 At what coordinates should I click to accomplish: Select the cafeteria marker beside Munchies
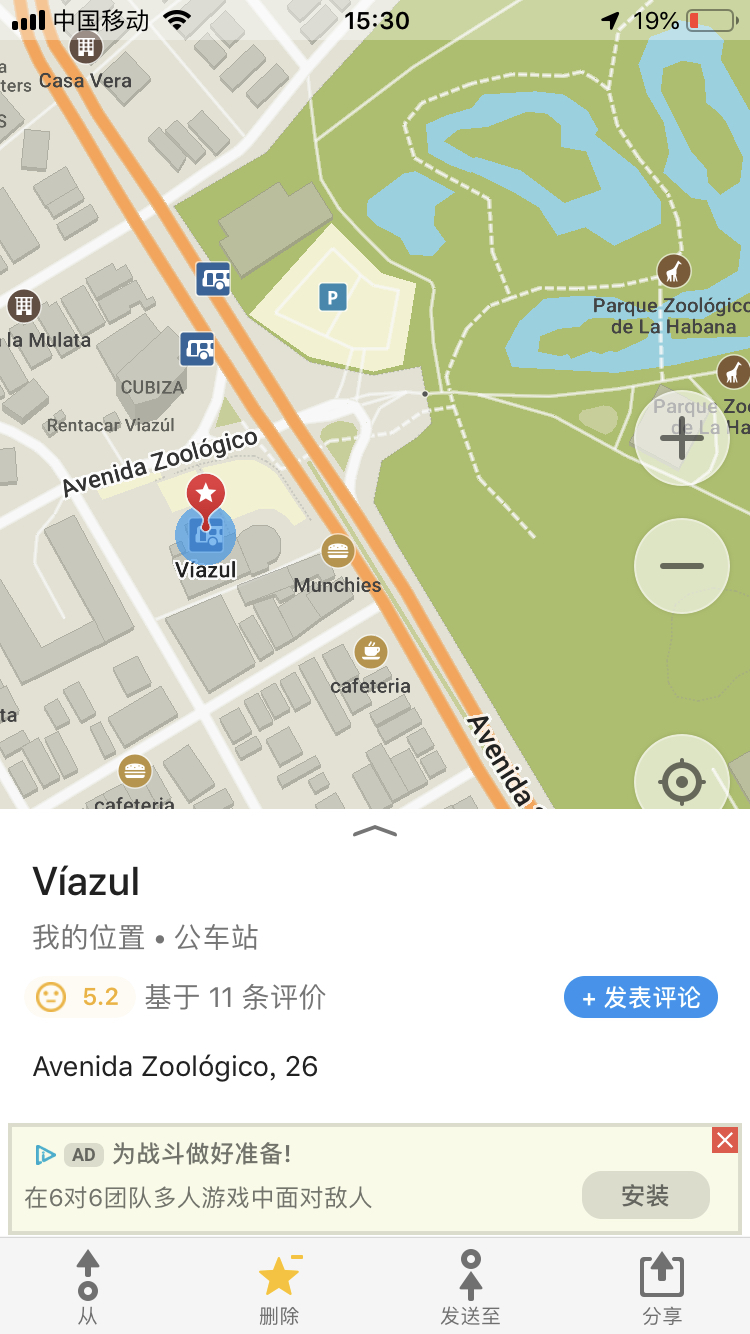point(371,652)
